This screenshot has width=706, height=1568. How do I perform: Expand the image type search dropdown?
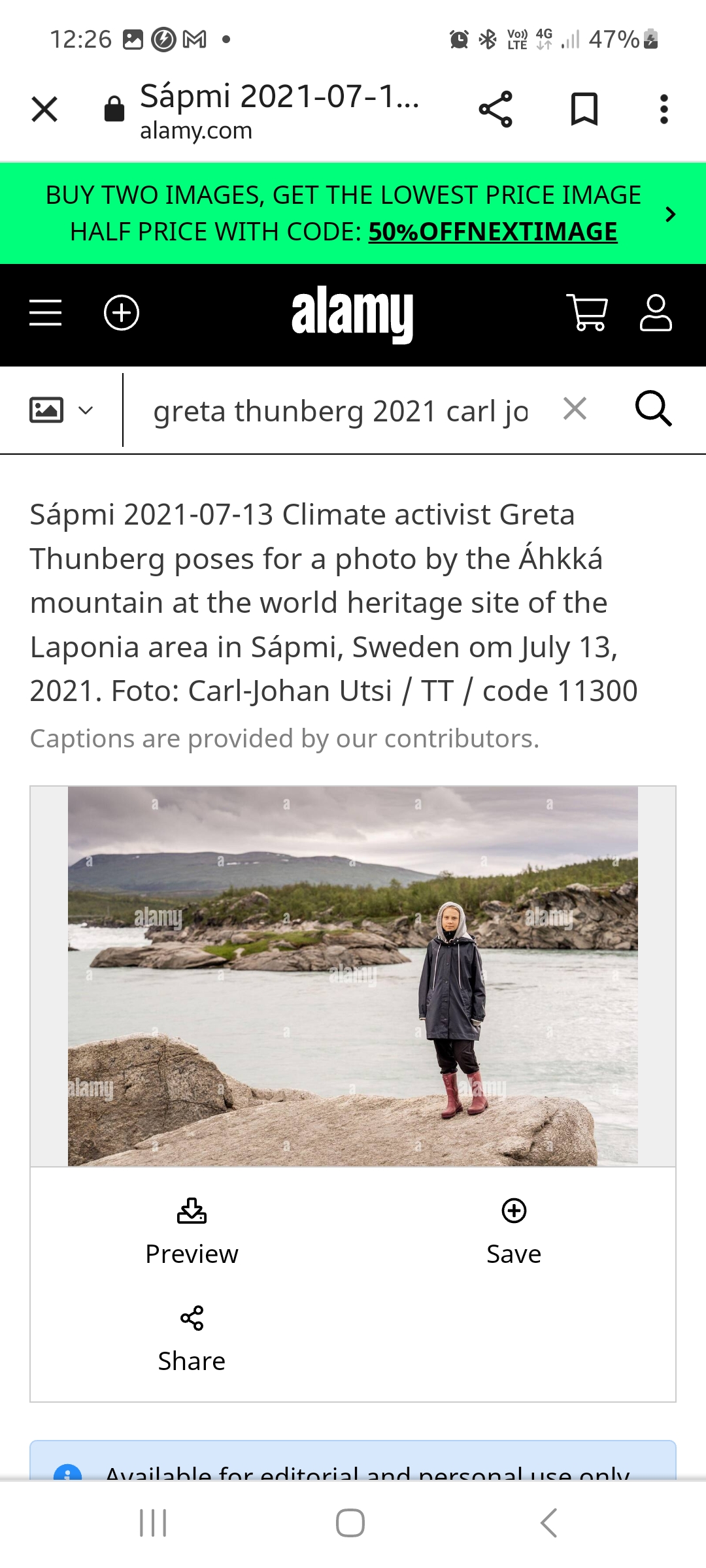[61, 410]
